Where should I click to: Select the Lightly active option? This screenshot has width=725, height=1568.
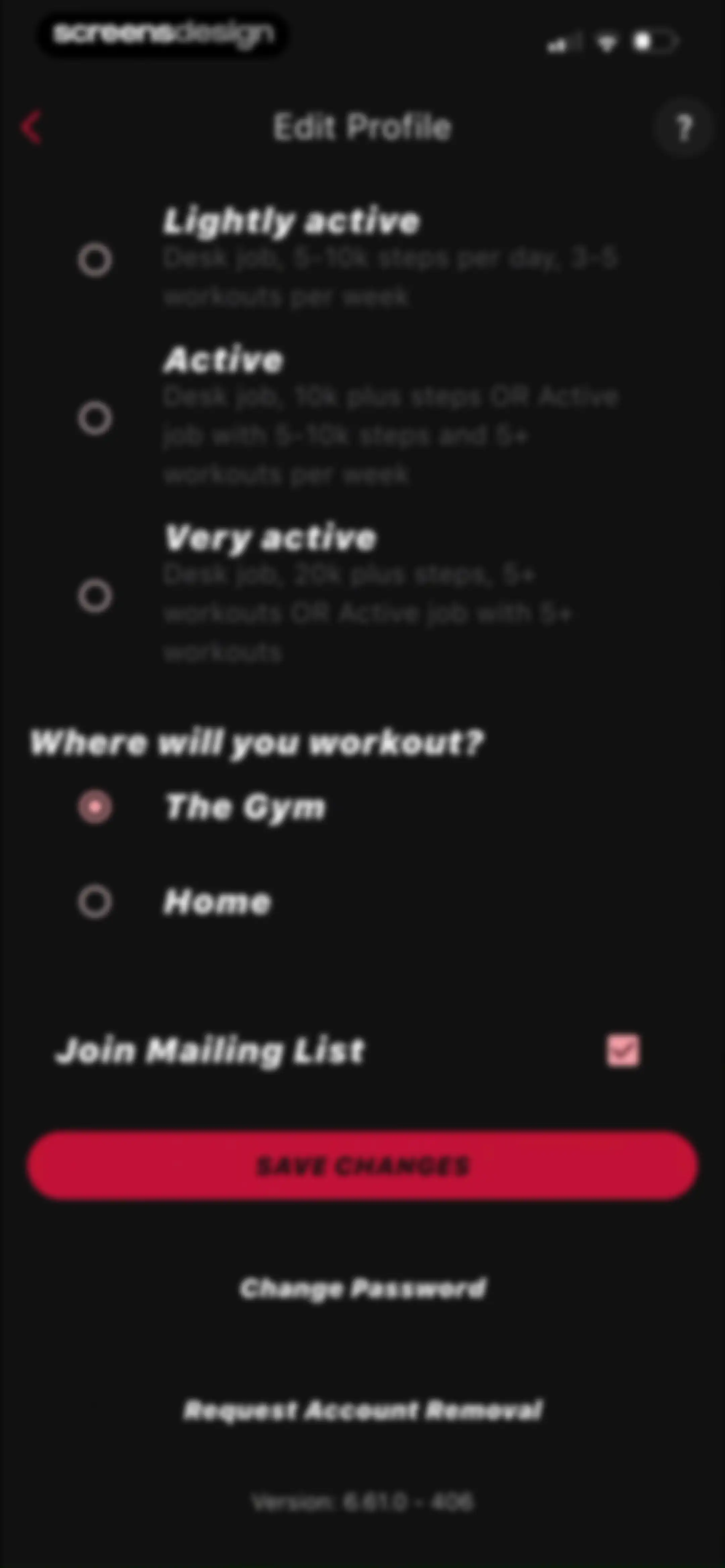click(95, 260)
